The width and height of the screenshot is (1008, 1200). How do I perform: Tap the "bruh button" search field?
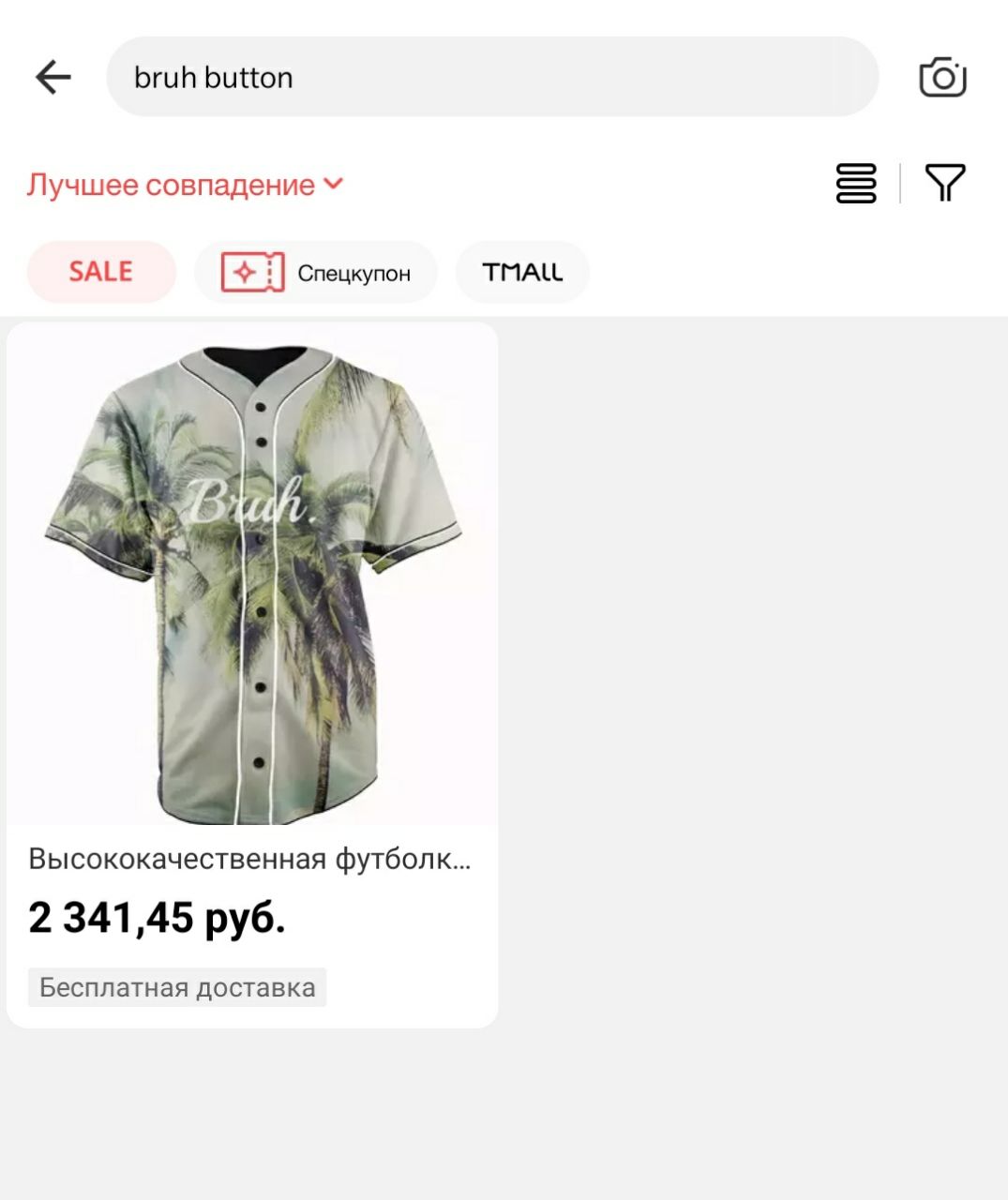coord(492,77)
